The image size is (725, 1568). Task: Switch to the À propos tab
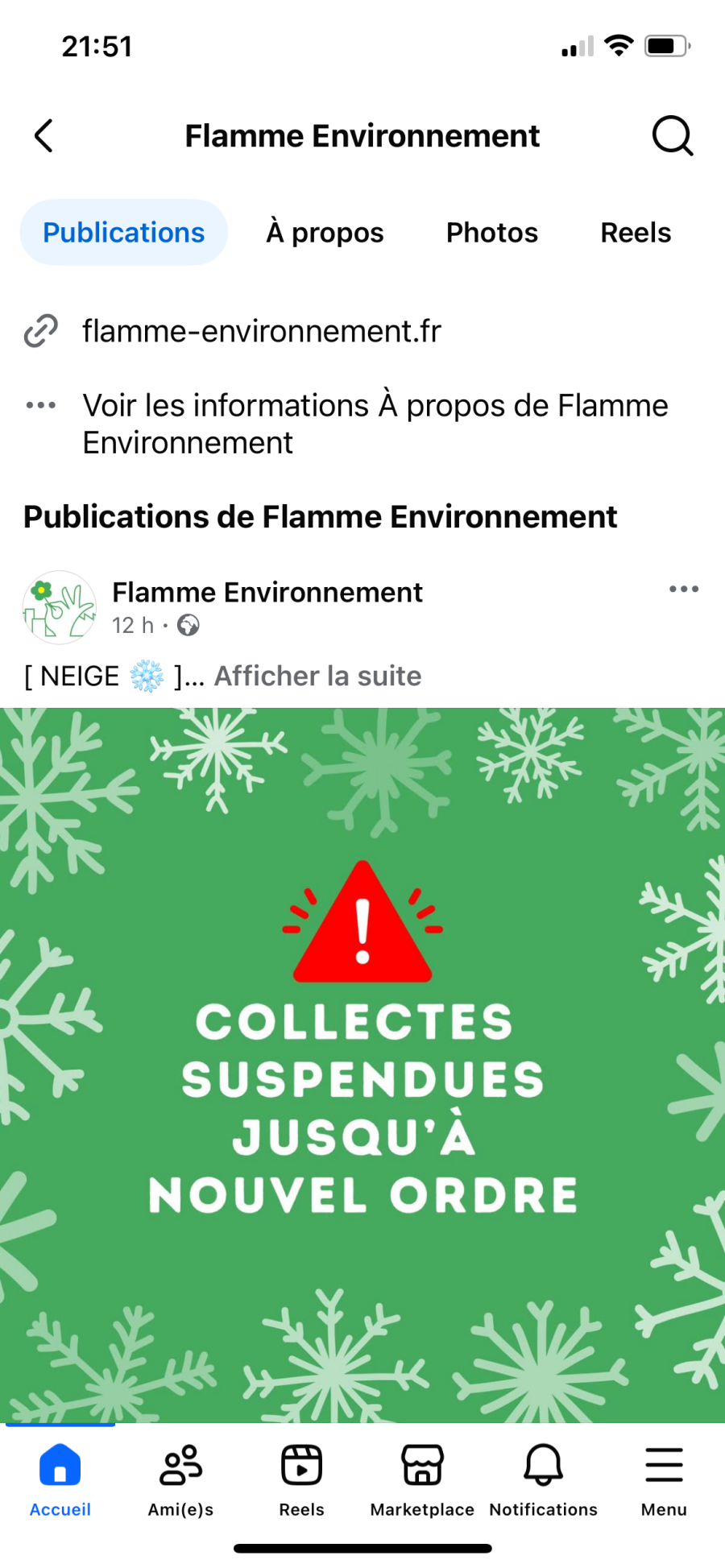[x=325, y=233]
